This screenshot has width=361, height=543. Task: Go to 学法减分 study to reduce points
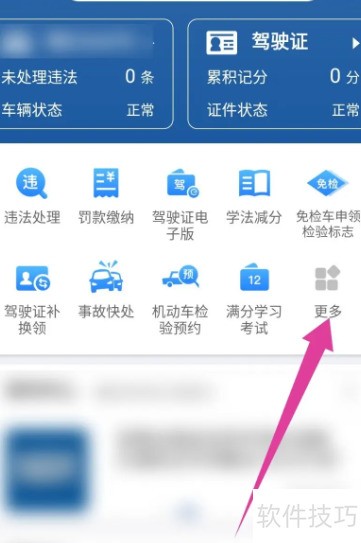click(254, 196)
